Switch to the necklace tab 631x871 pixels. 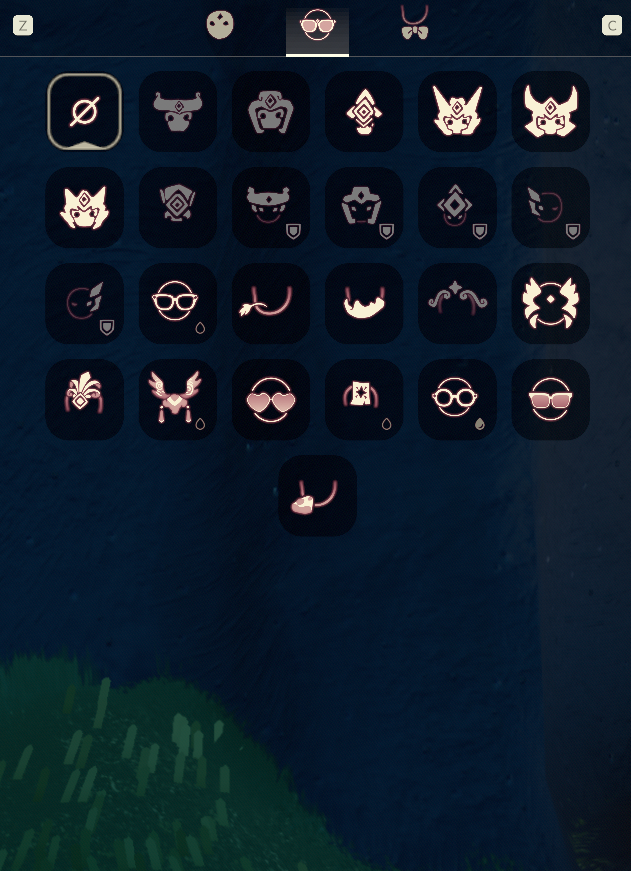point(413,25)
